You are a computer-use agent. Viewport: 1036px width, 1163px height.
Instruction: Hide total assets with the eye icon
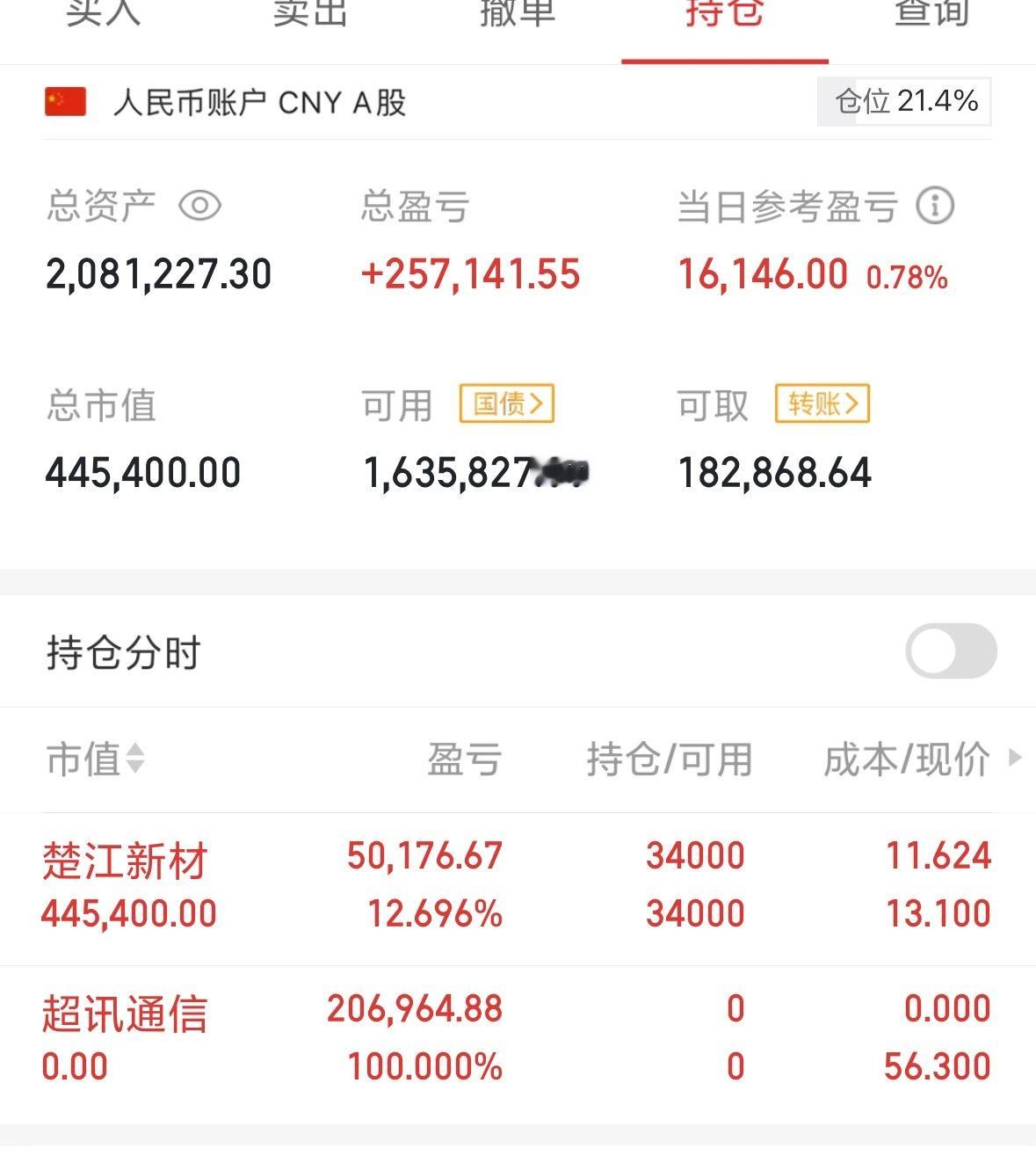tap(199, 207)
